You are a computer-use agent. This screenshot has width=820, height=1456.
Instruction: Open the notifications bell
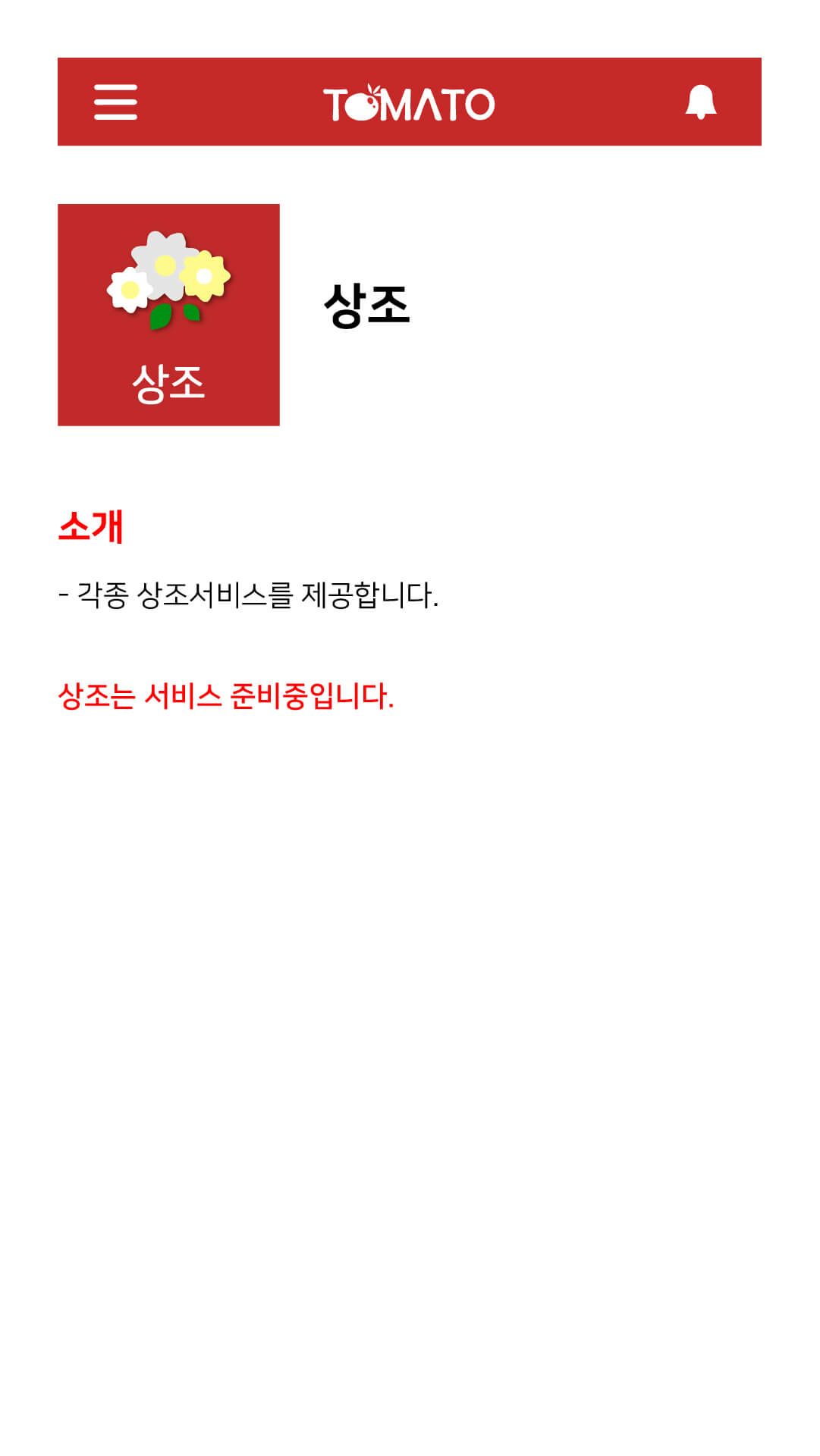pyautogui.click(x=700, y=102)
